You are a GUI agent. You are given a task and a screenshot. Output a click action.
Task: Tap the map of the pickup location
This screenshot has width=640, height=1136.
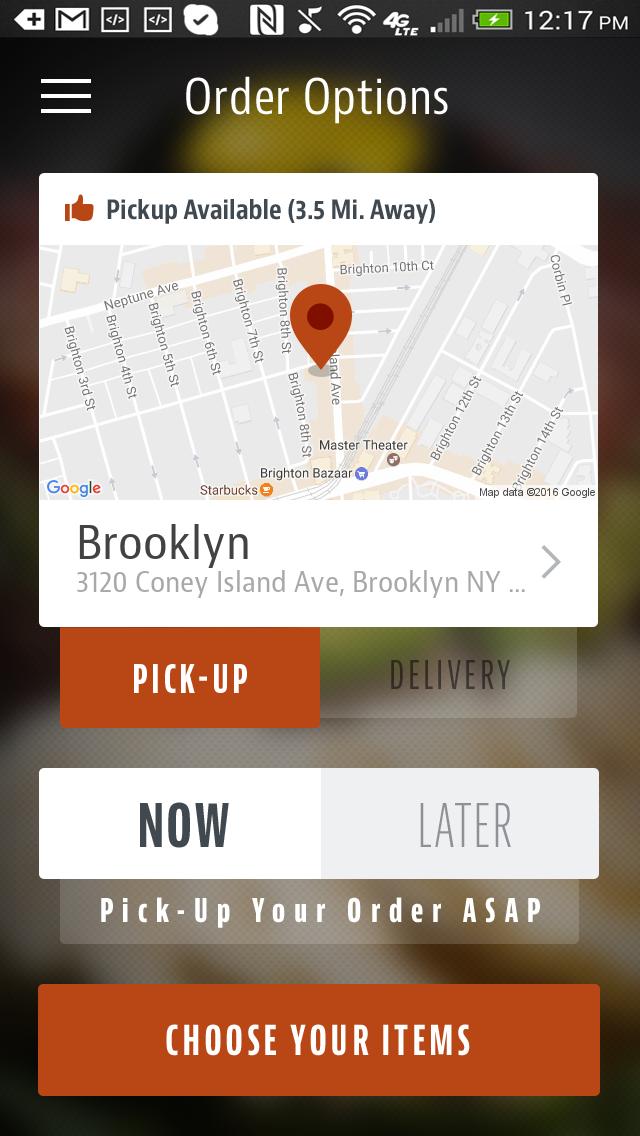[318, 372]
